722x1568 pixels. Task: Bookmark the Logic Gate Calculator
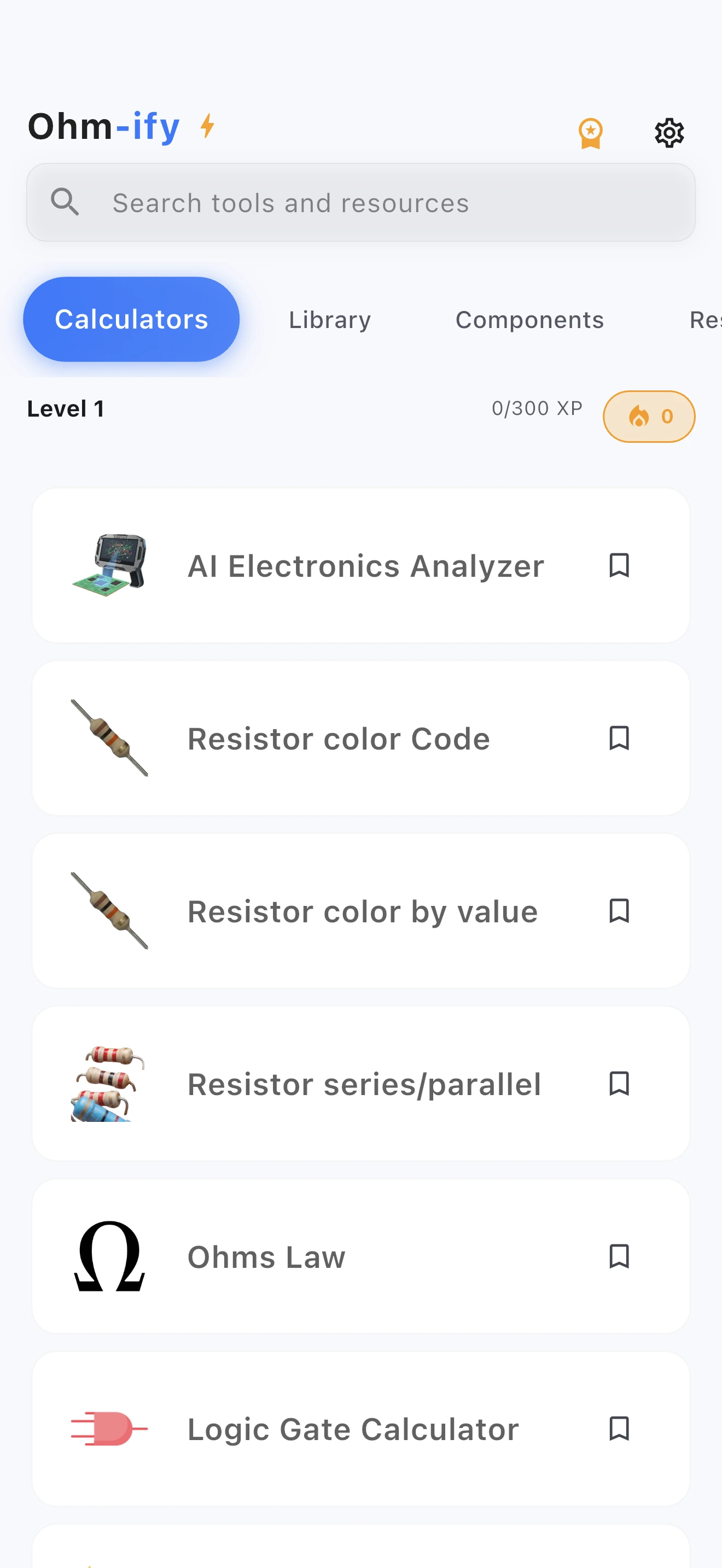click(619, 1429)
